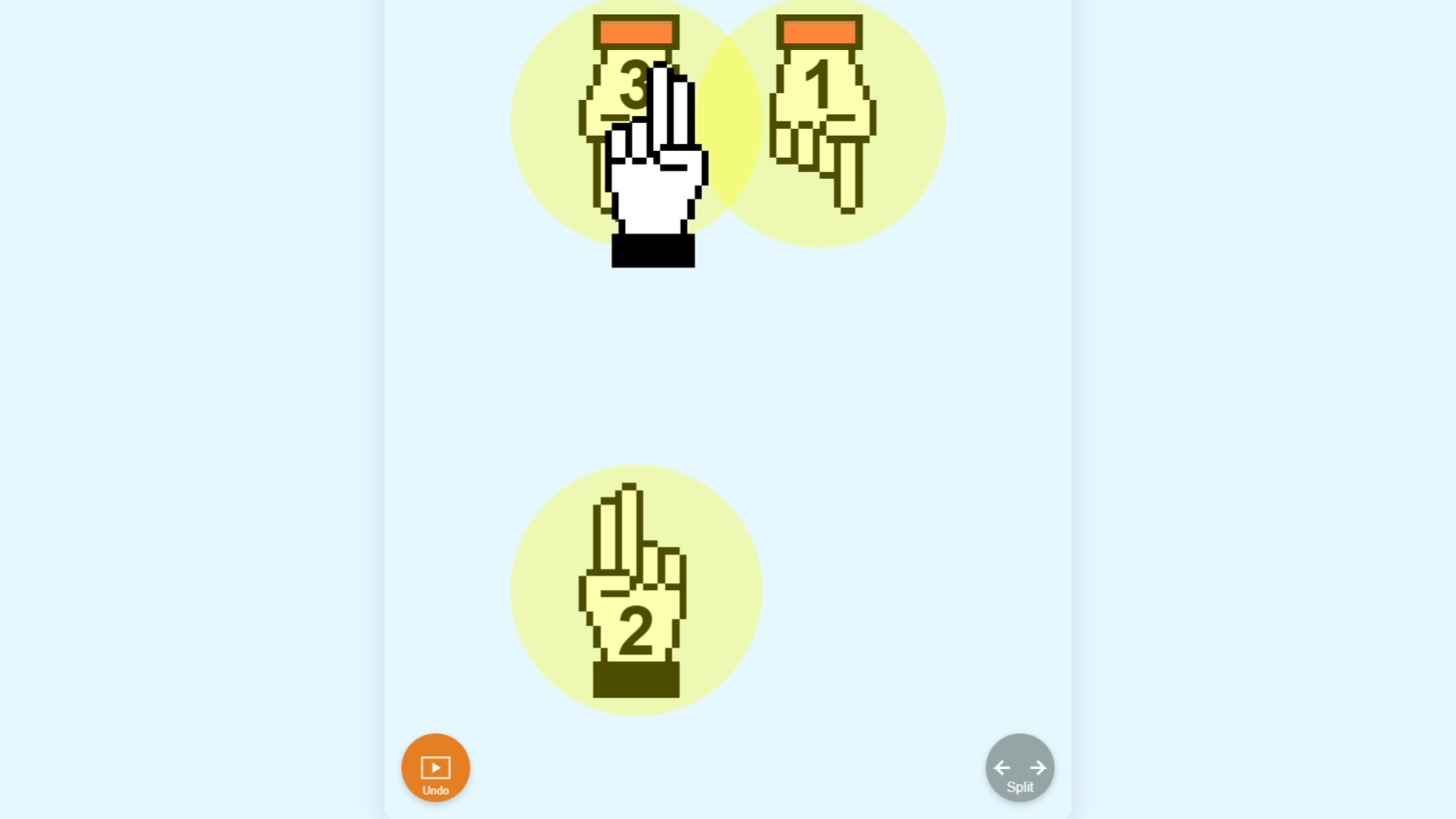Select your hand showing 2 fingers
This screenshot has height=819, width=1456.
[635, 591]
